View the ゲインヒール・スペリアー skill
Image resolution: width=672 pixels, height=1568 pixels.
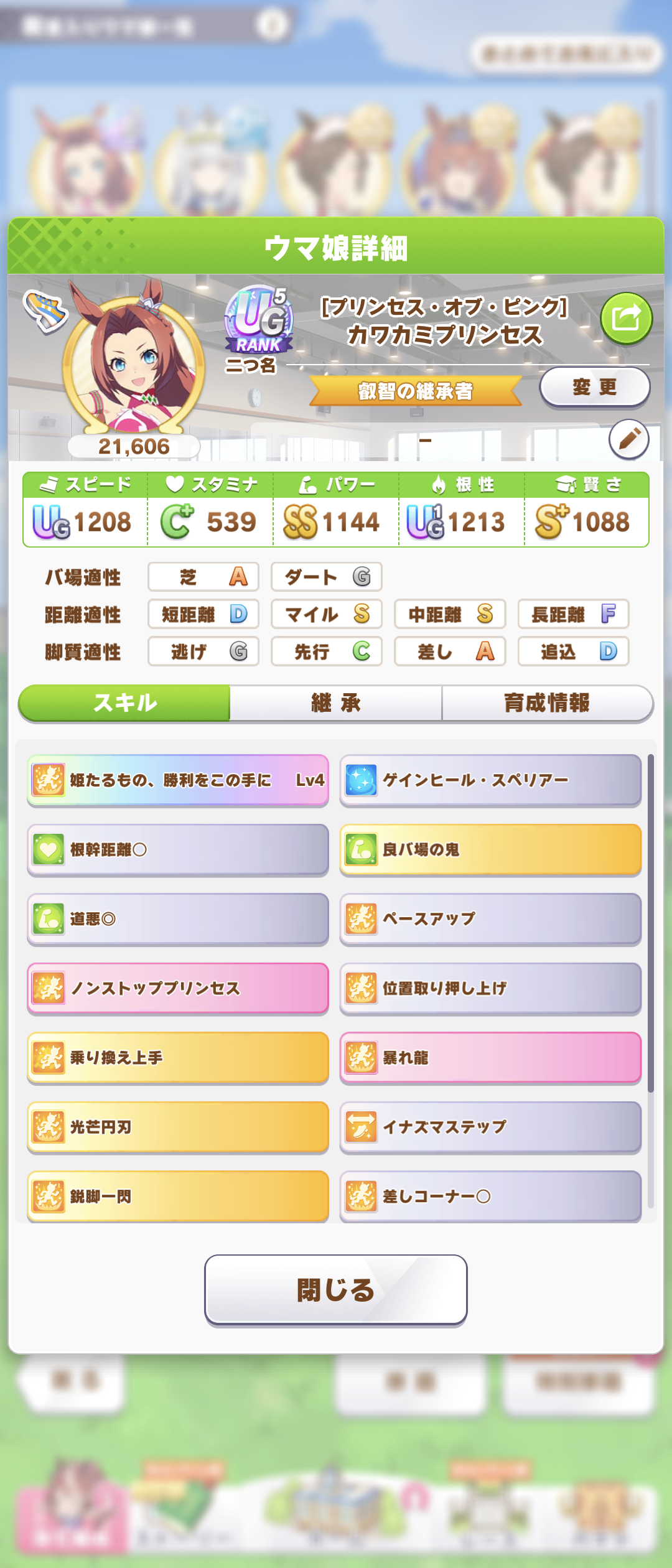(490, 780)
